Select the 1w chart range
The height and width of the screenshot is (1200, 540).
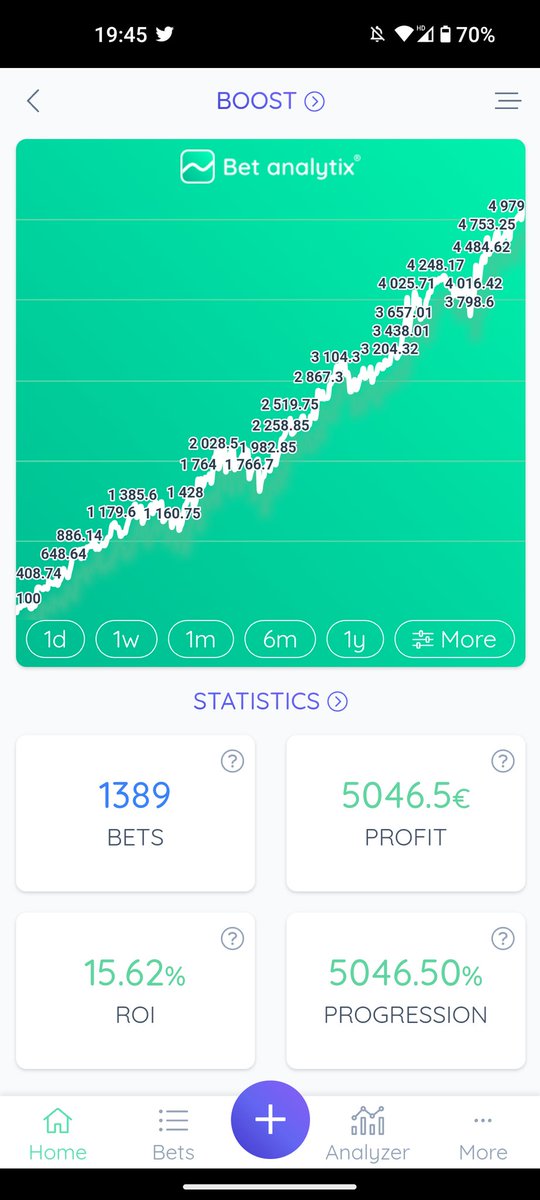point(126,639)
